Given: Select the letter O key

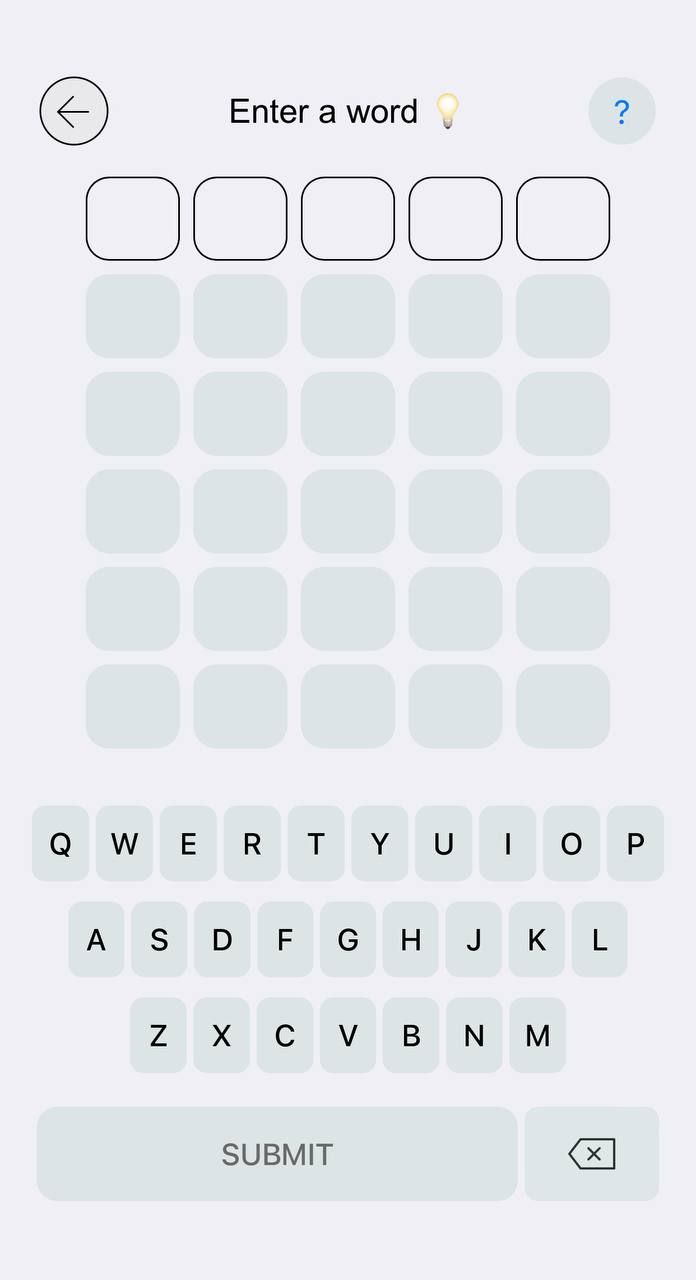Looking at the screenshot, I should click(571, 844).
